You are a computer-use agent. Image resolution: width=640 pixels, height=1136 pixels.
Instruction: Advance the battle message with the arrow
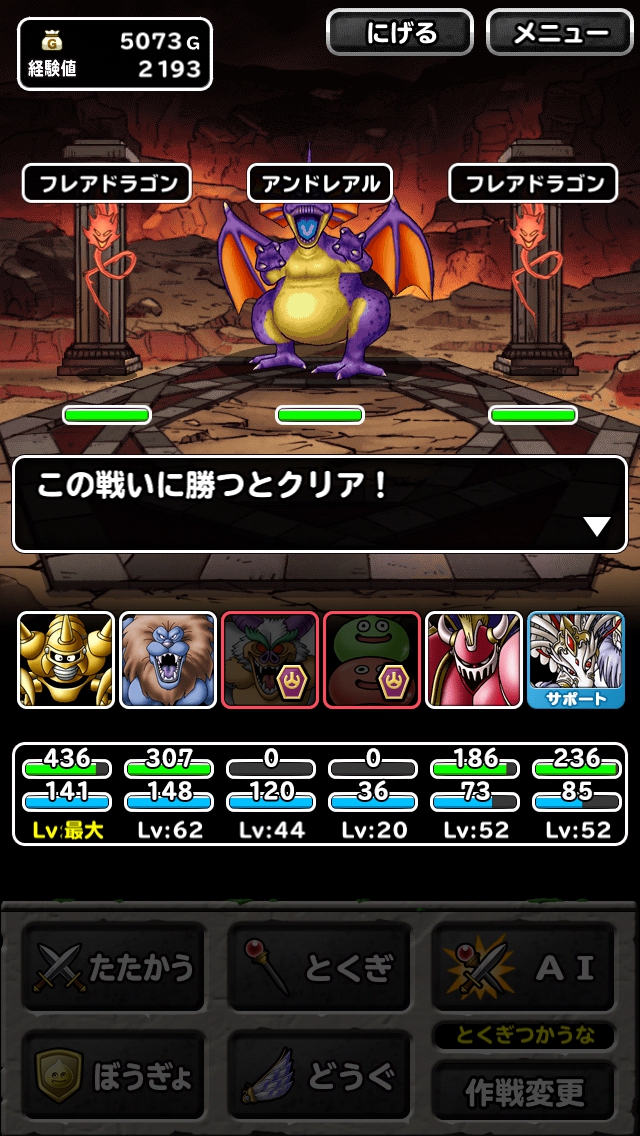click(x=597, y=526)
